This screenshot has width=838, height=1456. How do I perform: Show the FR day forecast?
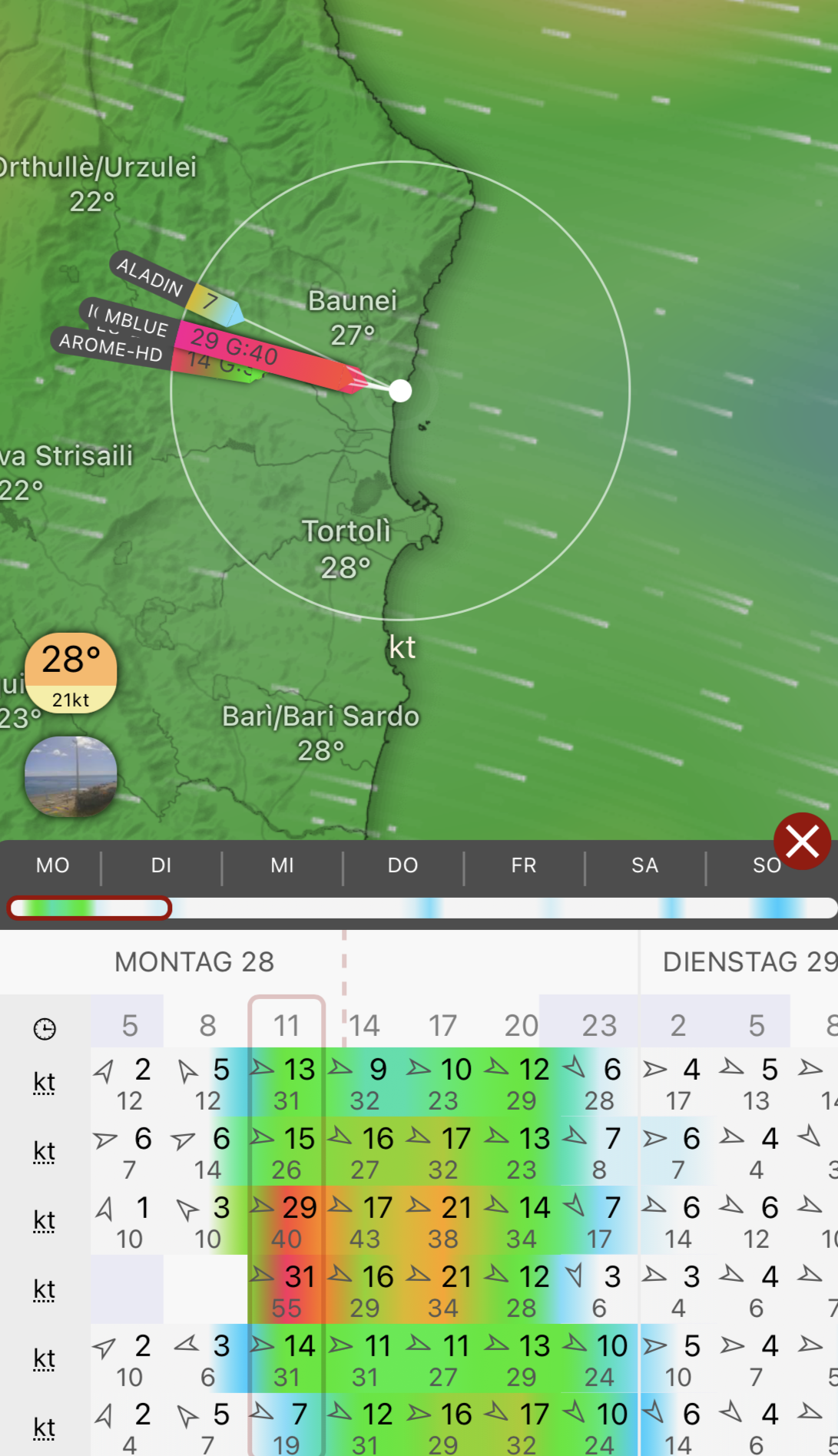coord(524,865)
